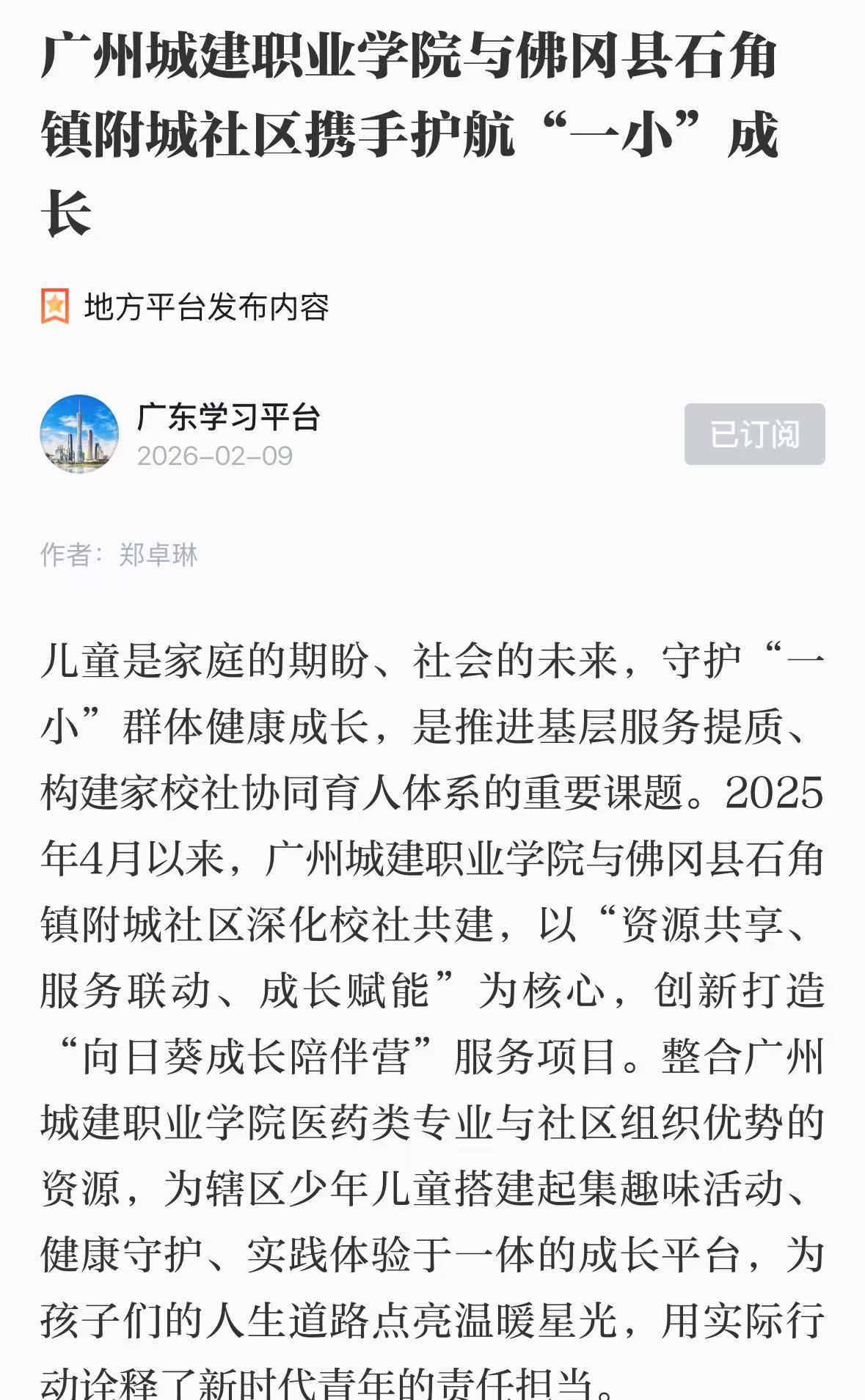Open the 广东学习平台 publisher profile
Image resolution: width=865 pixels, height=1400 pixels.
coord(227,418)
